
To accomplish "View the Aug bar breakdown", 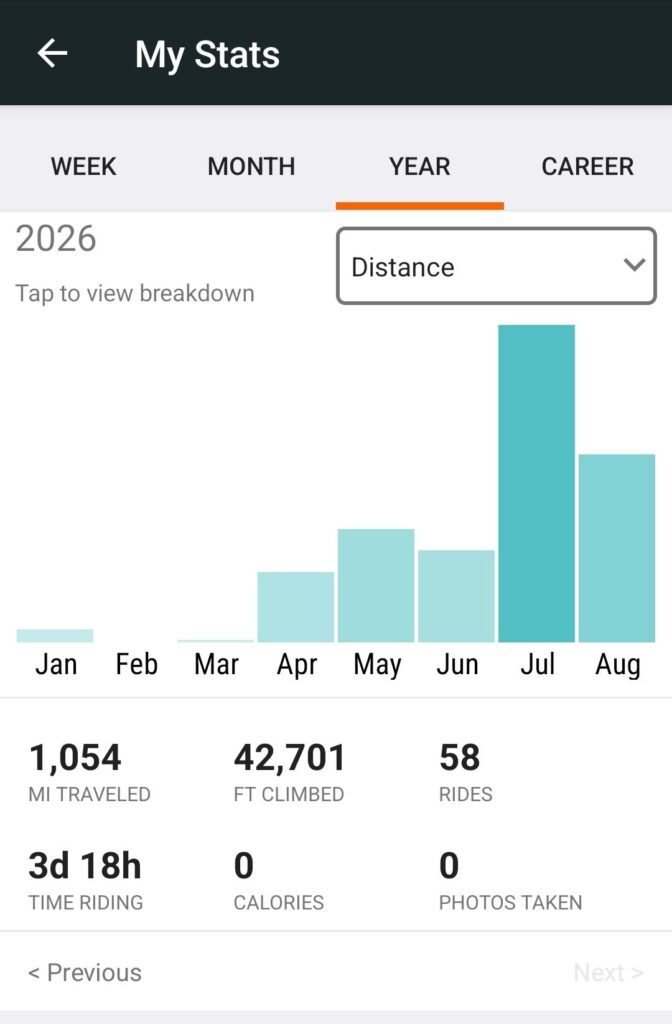I will (616, 548).
